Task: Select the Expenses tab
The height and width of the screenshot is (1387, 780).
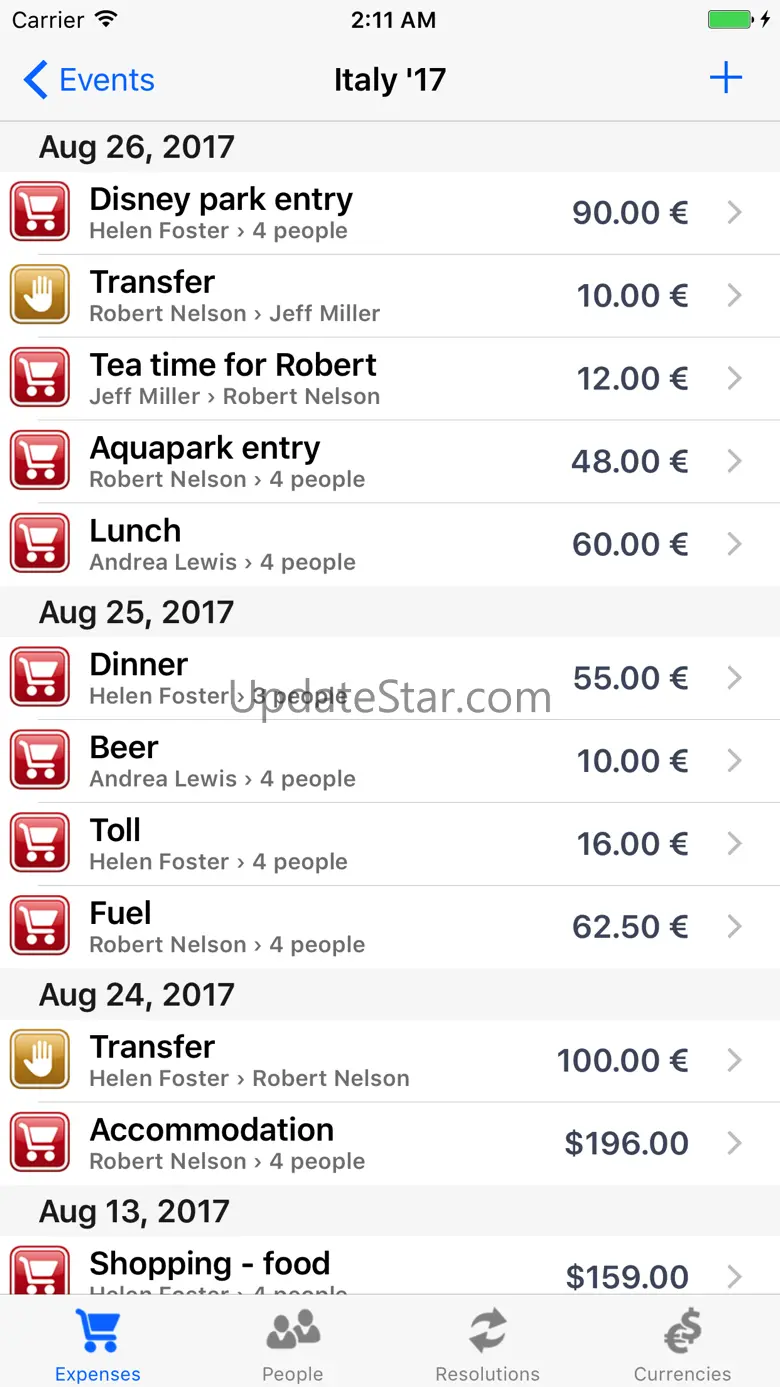Action: tap(98, 1343)
